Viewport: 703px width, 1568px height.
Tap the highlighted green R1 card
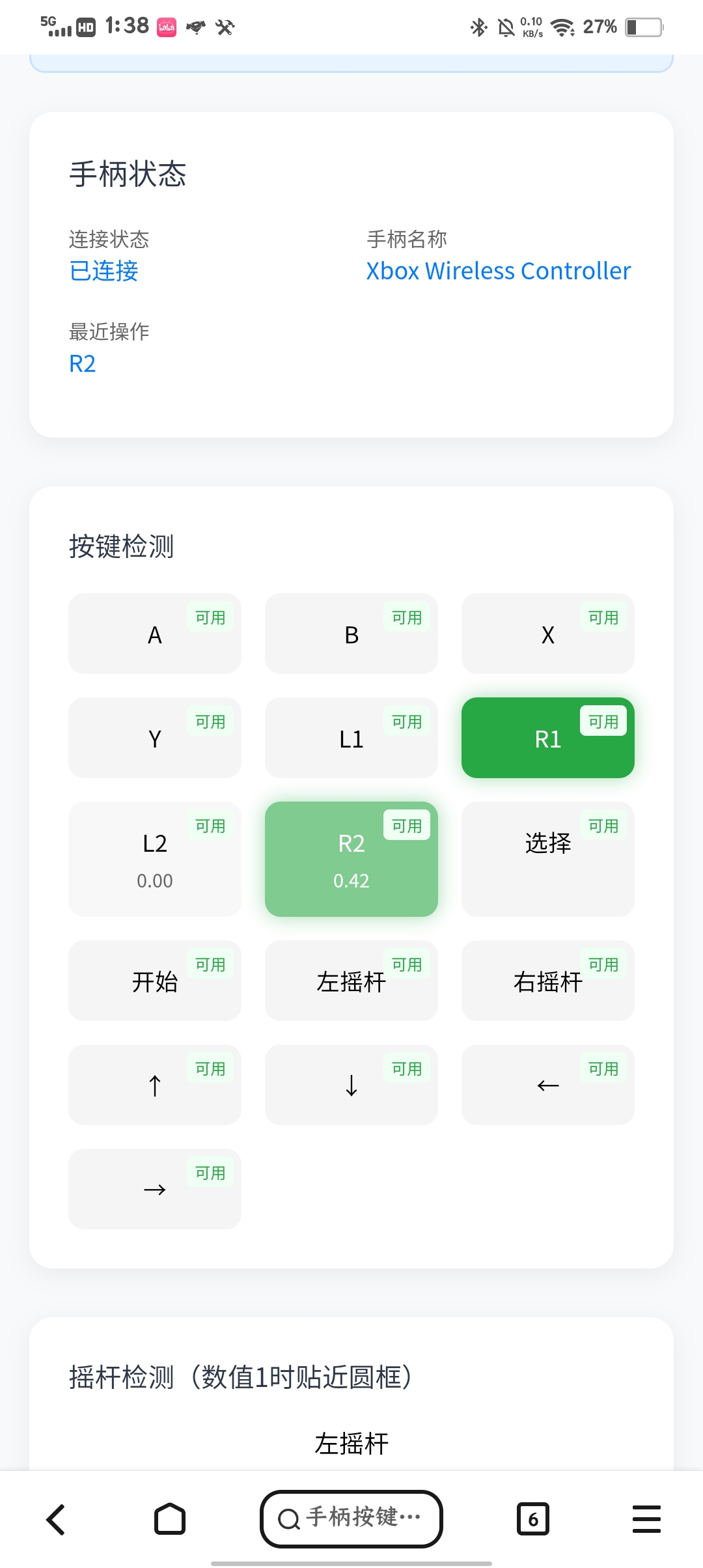pyautogui.click(x=547, y=737)
